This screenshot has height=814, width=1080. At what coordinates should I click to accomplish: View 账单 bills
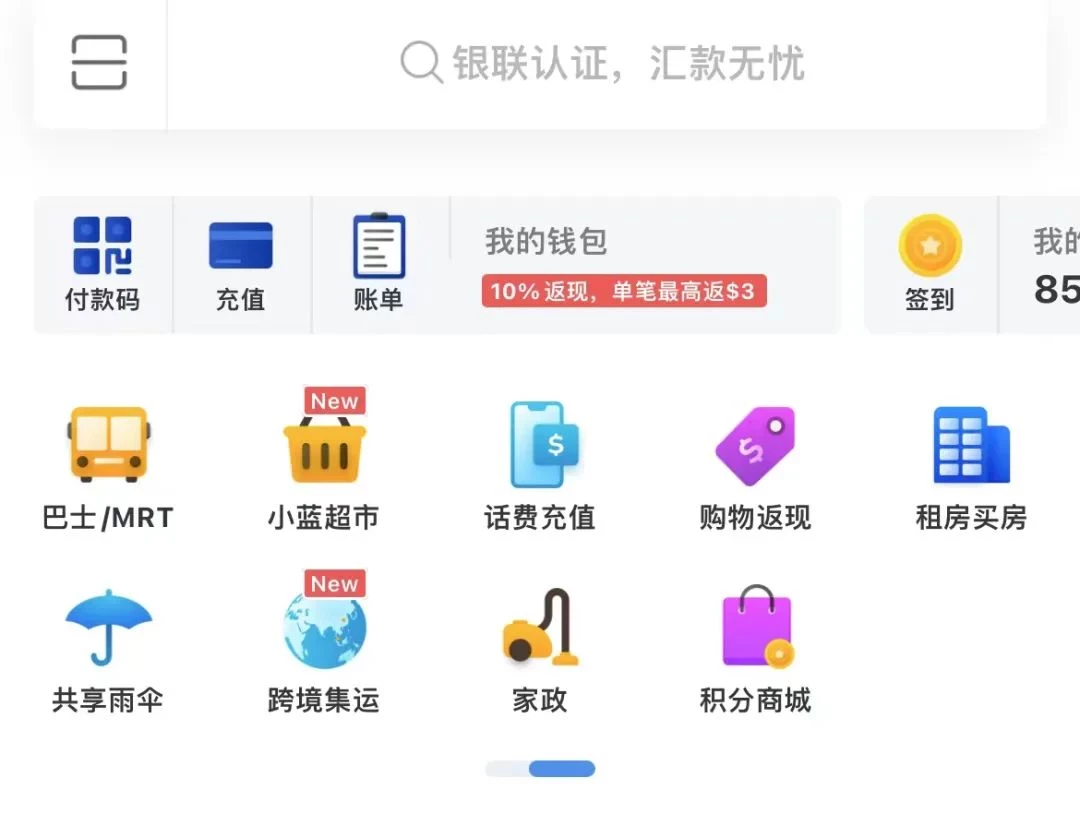pos(379,264)
